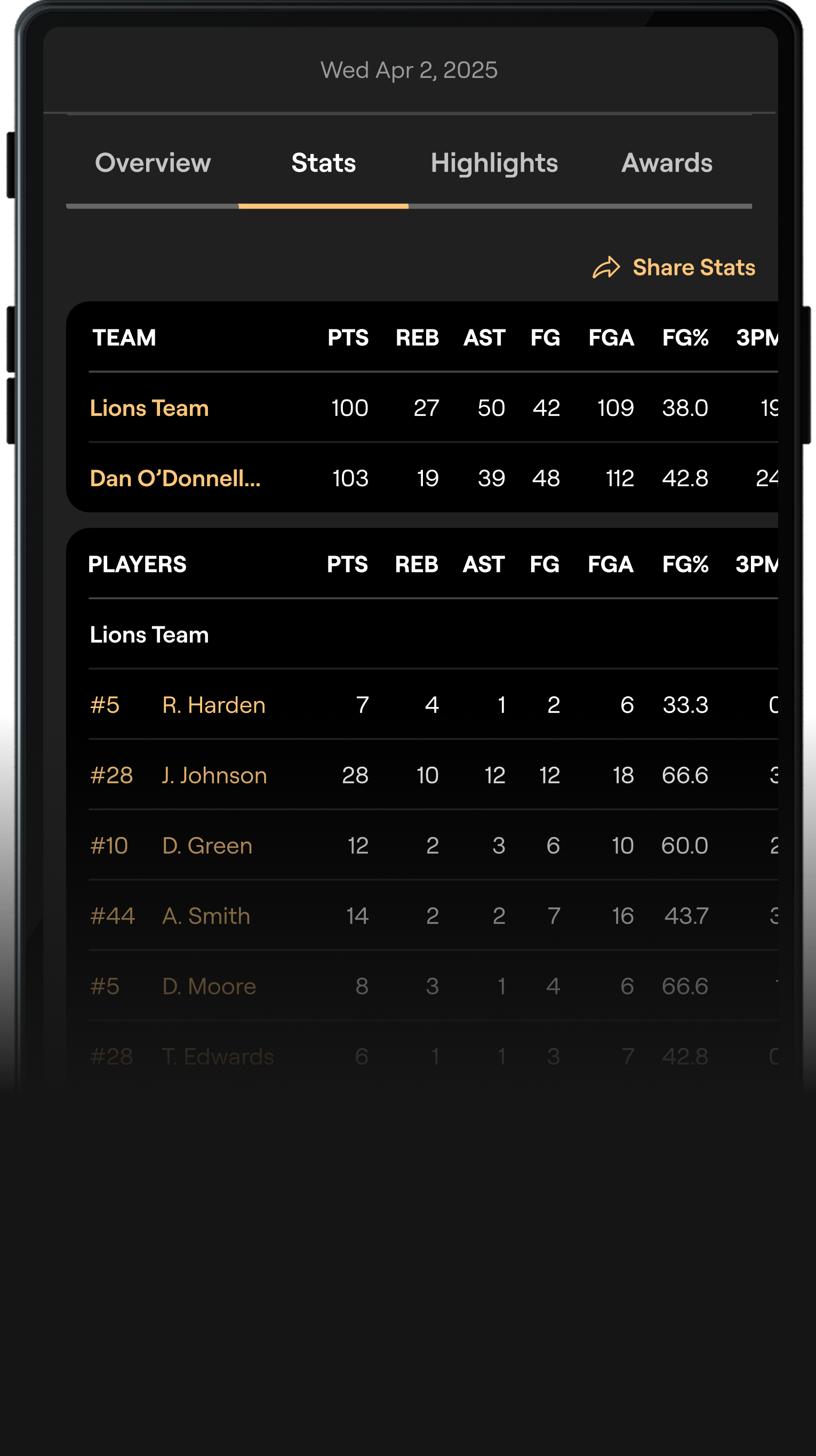Open Lions Team in the team table
The height and width of the screenshot is (1456, 816).
(x=149, y=408)
